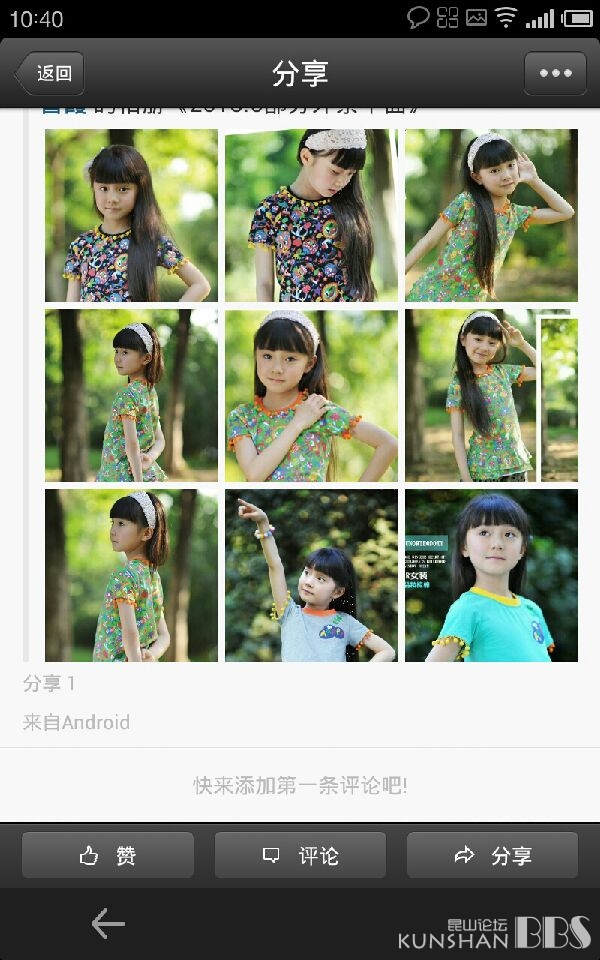Like this shared album with 赞

point(108,855)
